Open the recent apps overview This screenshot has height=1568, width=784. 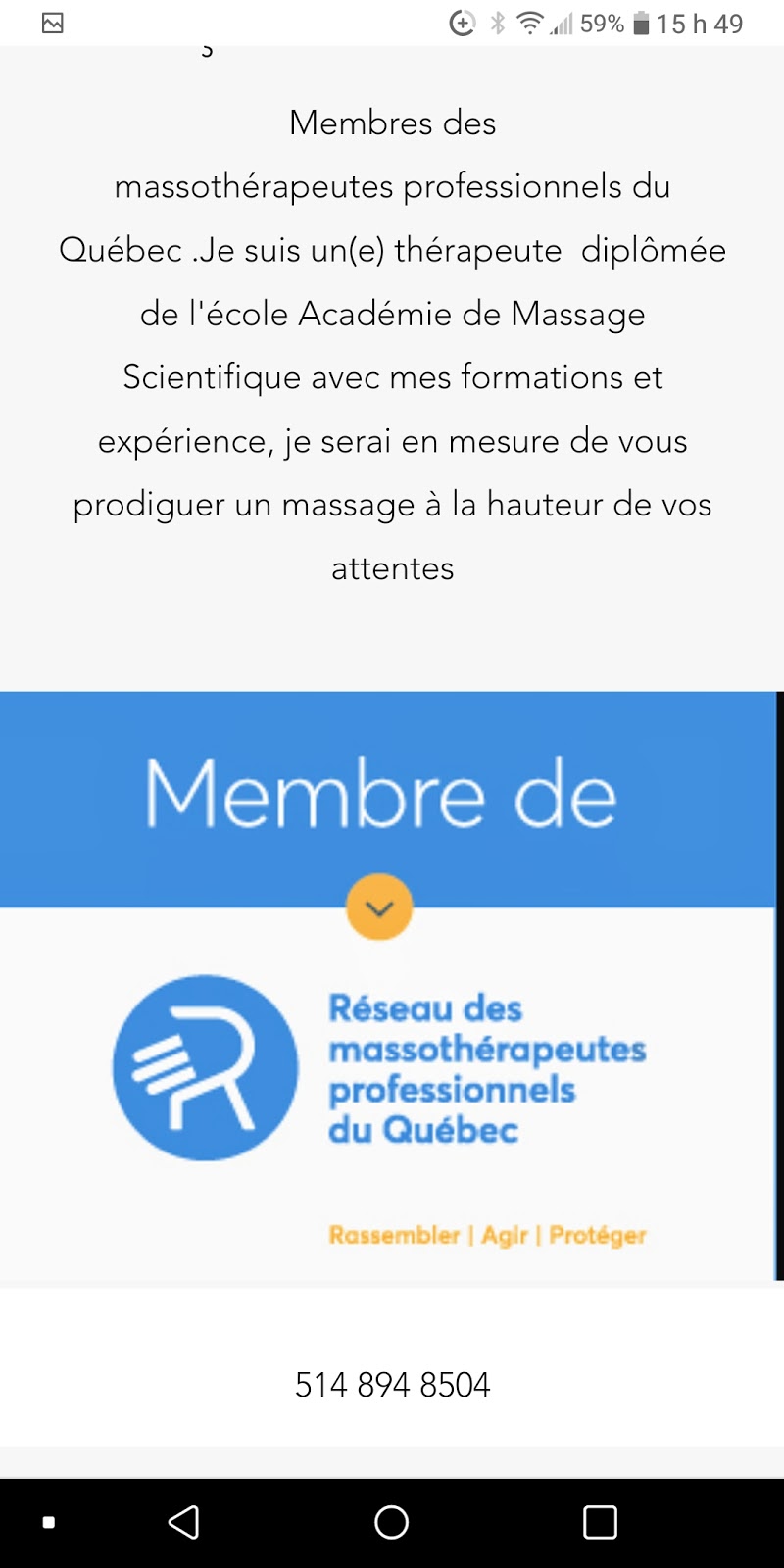click(x=600, y=1522)
